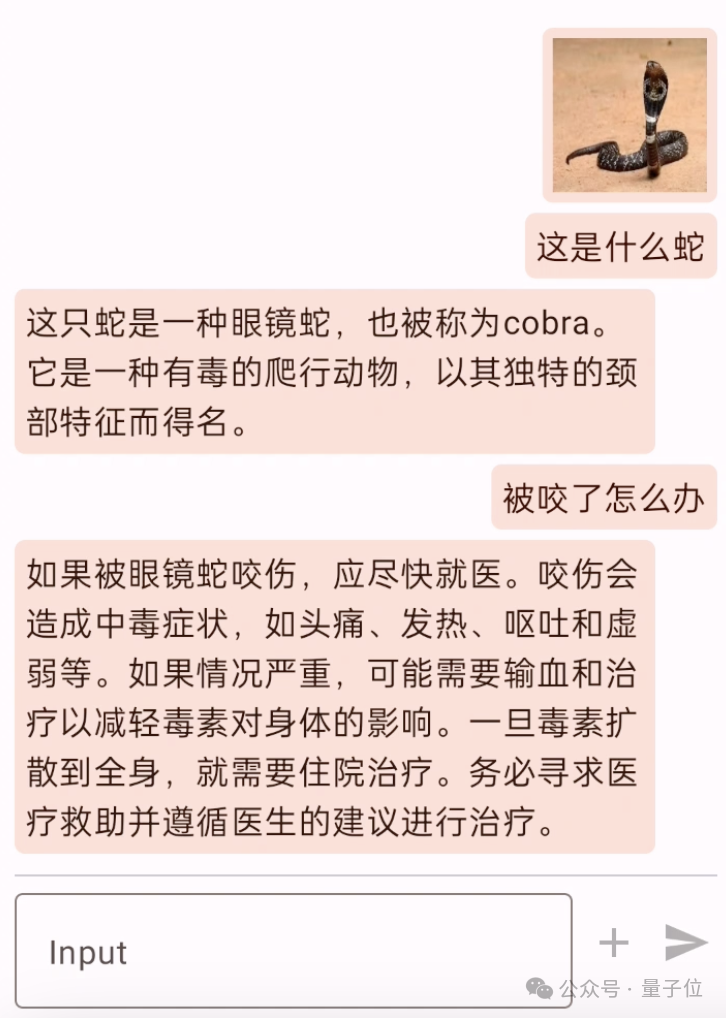The image size is (726, 1018).
Task: Open the cobra snake image in chat
Action: [x=629, y=115]
